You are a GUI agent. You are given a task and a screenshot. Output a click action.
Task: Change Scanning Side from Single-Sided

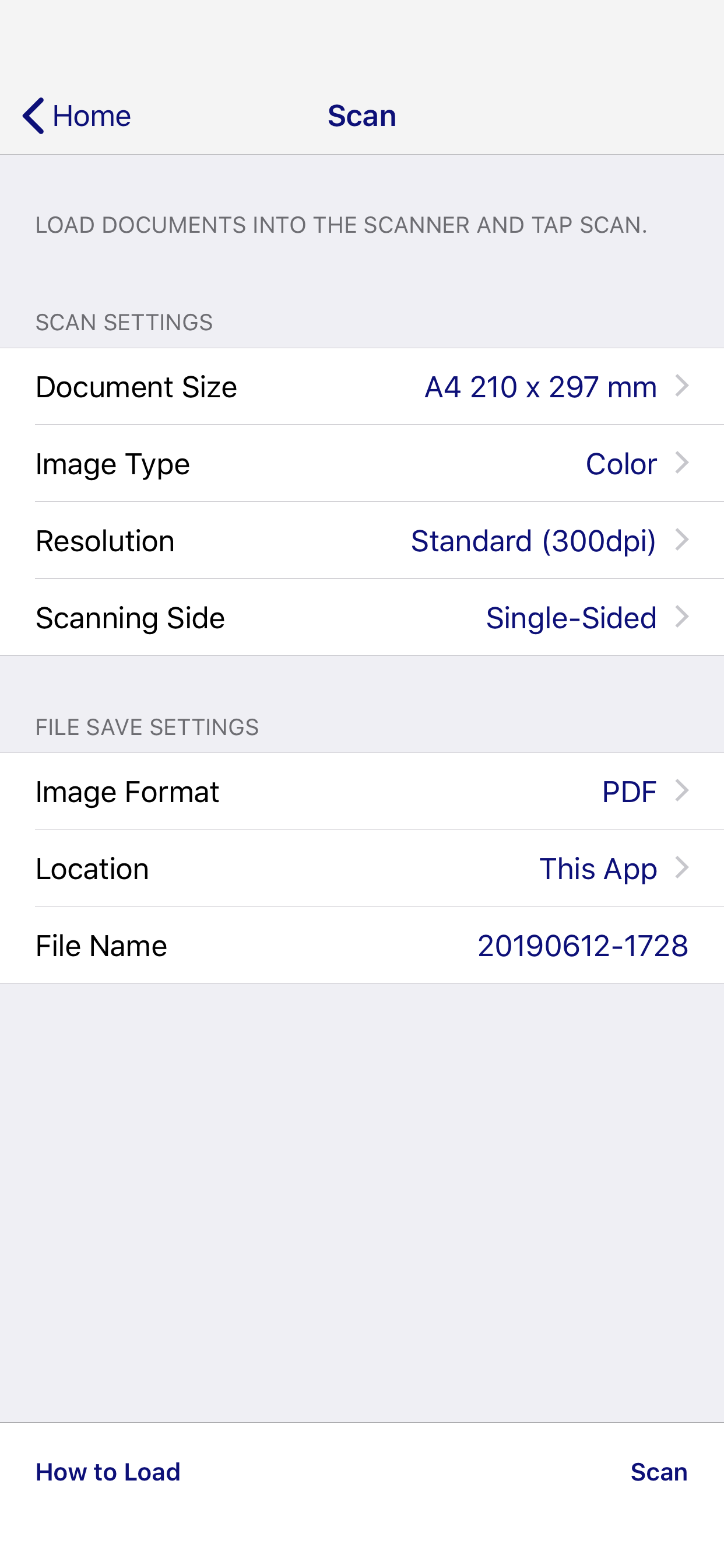tap(571, 617)
